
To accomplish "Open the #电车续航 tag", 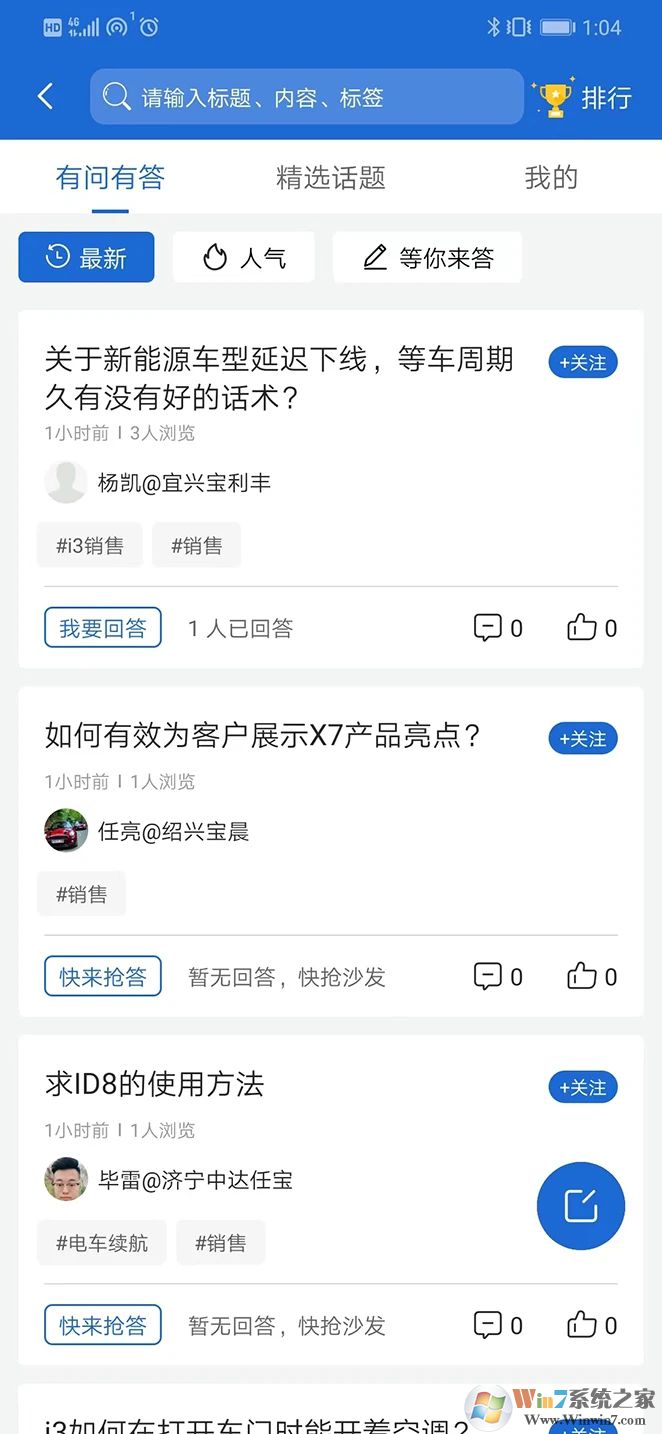I will tap(102, 1243).
